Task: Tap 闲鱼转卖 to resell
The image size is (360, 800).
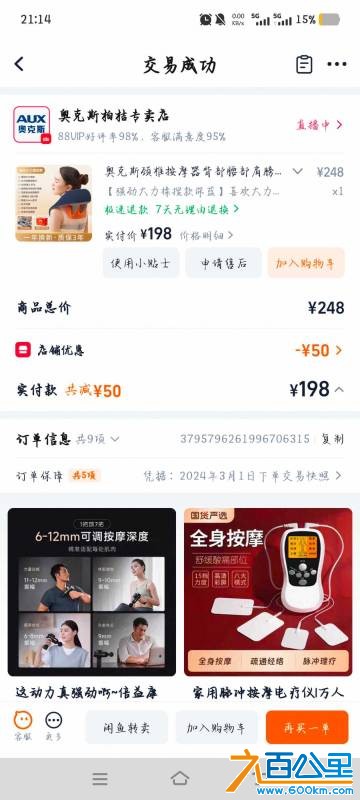Action: (126, 728)
